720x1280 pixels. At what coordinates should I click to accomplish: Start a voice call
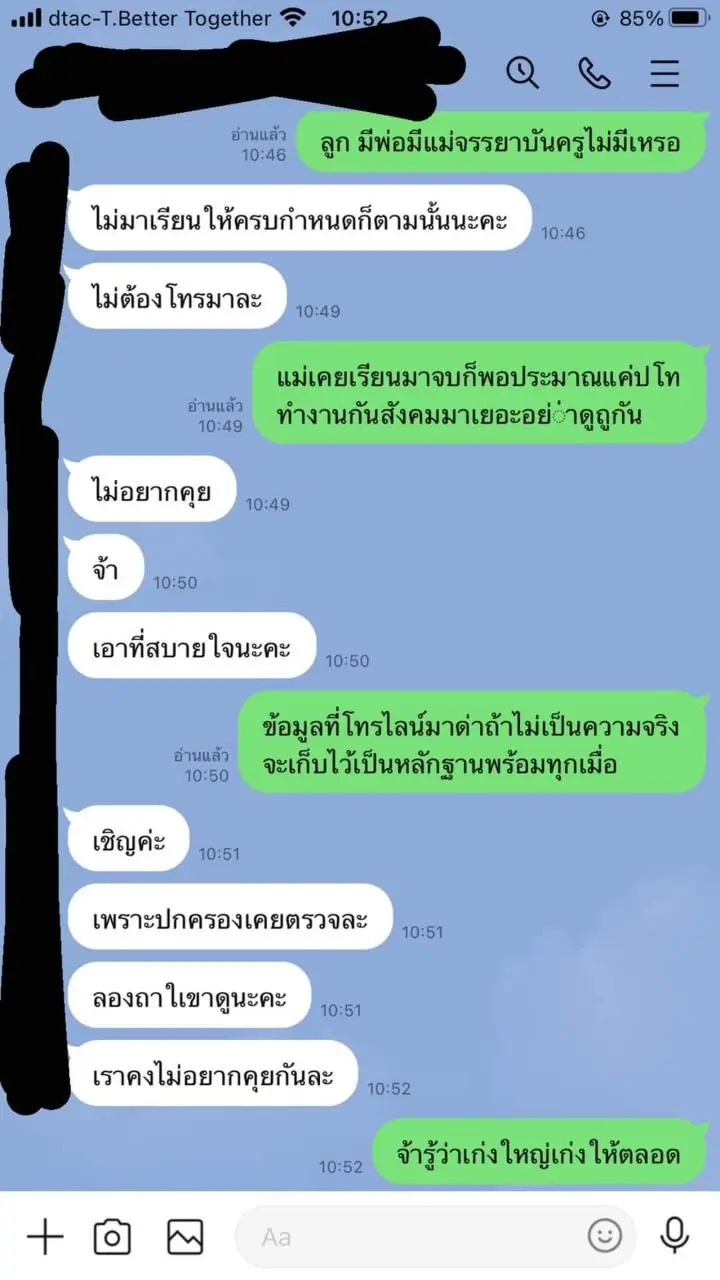click(x=594, y=73)
